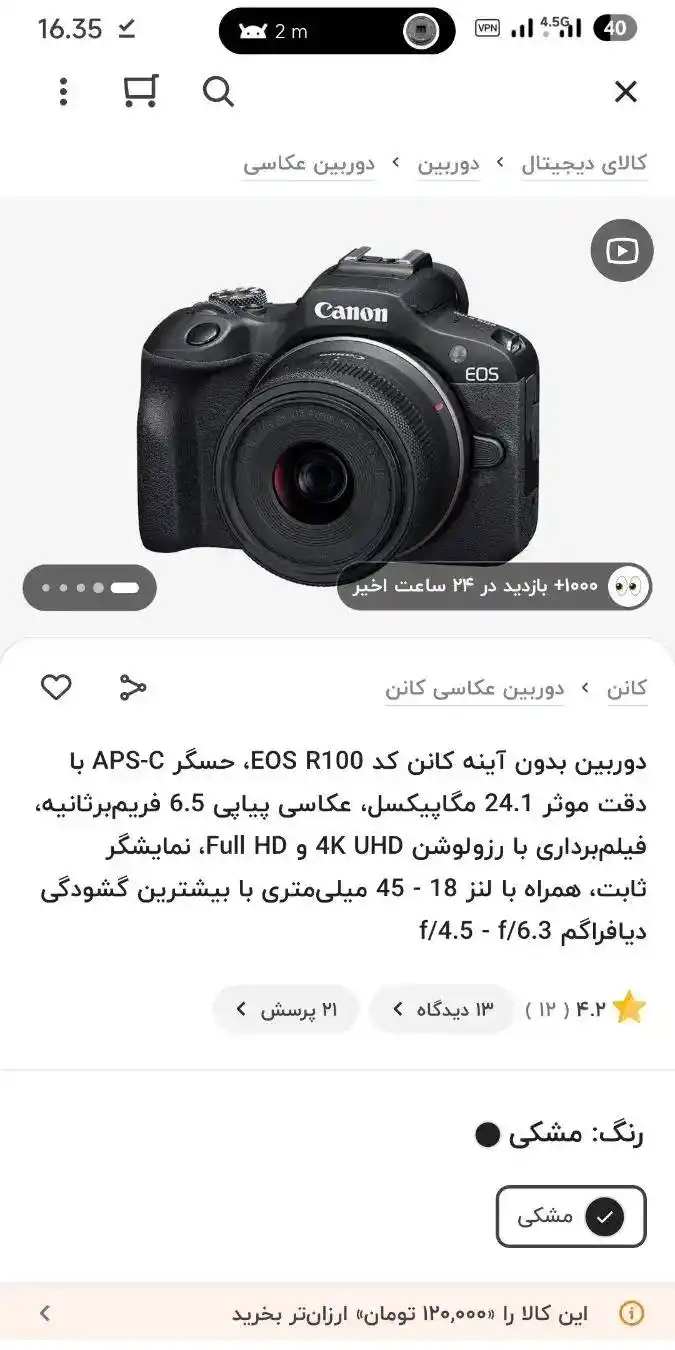Select the مشکی color option

571,1216
